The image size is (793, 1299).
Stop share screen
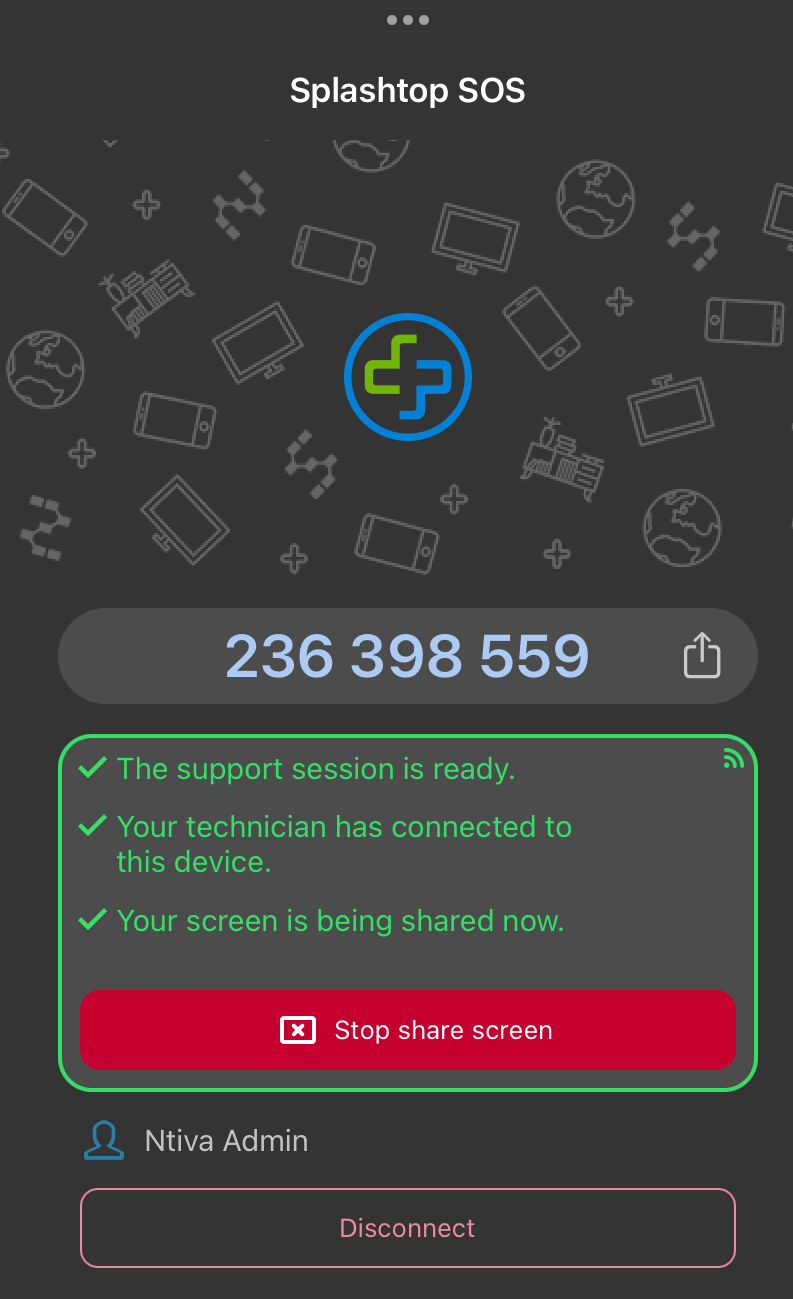click(x=407, y=1030)
